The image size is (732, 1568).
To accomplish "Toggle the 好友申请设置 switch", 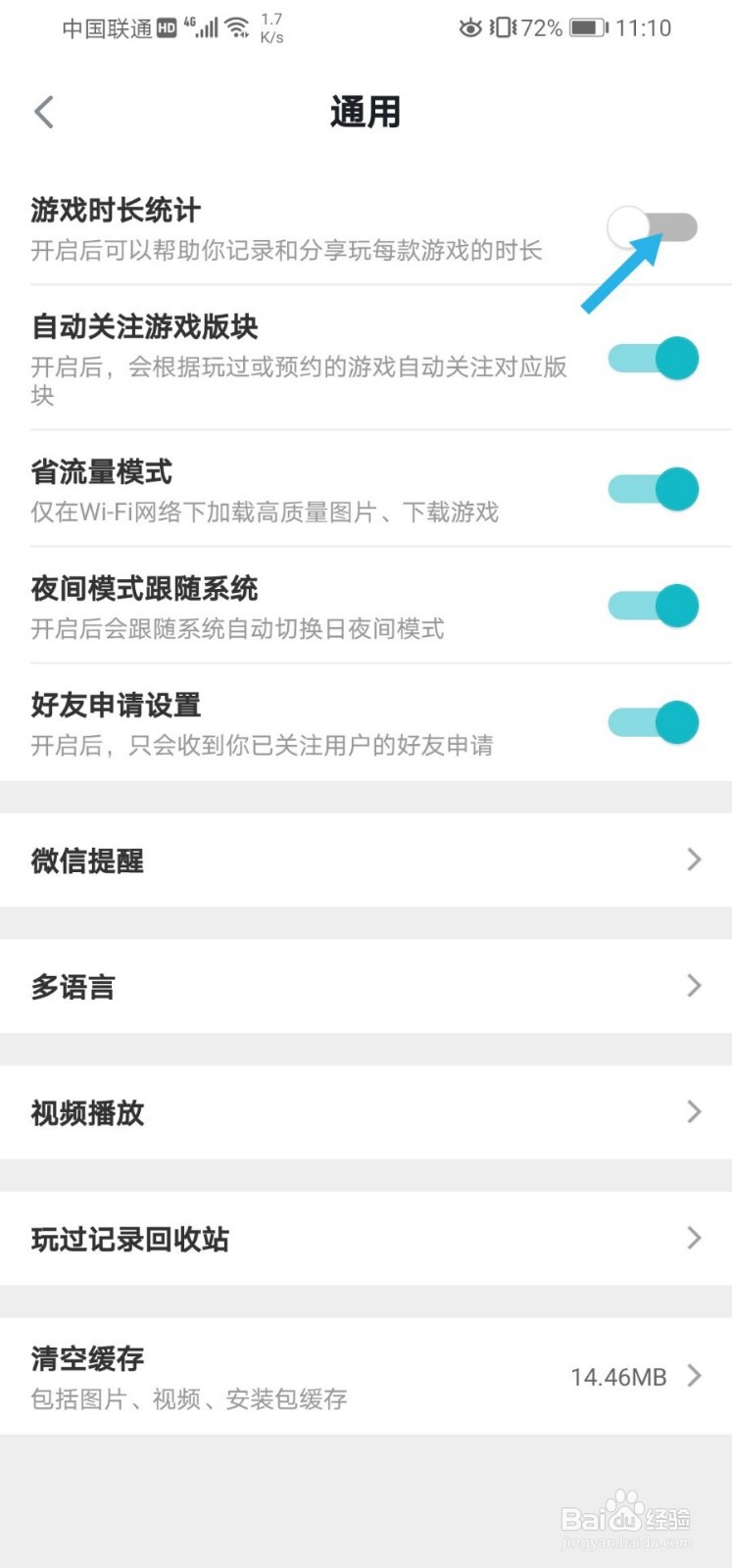I will (653, 721).
